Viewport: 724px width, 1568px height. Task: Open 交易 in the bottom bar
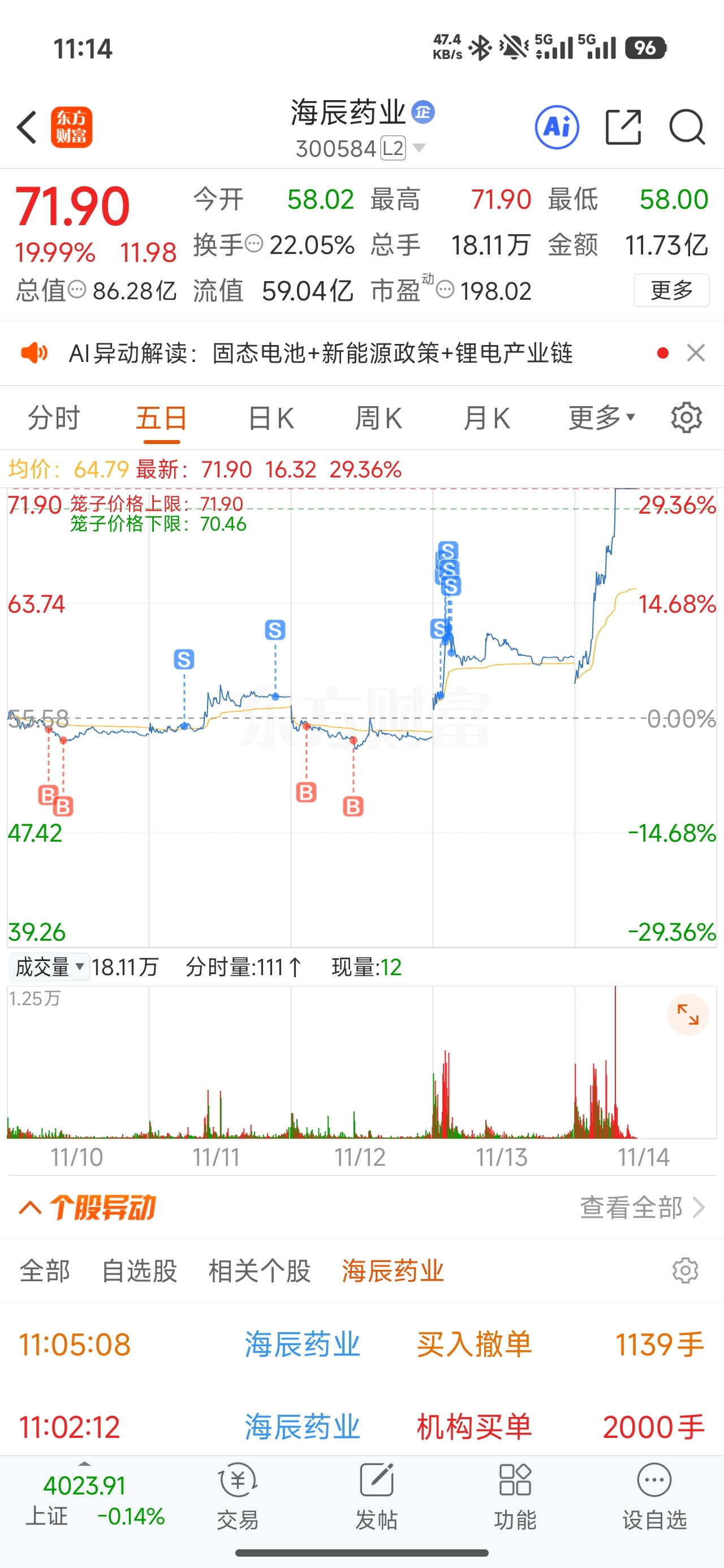click(238, 1497)
